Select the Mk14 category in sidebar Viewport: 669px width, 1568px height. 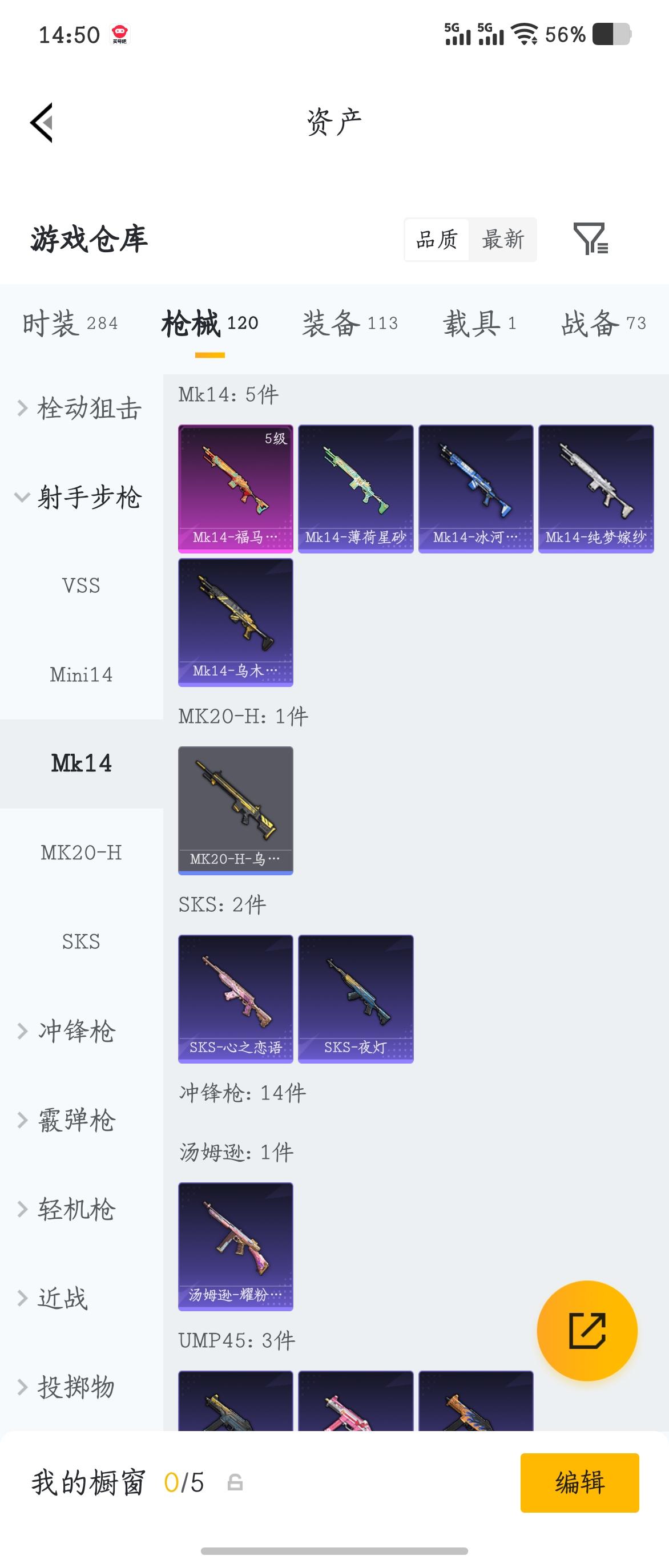(x=82, y=764)
